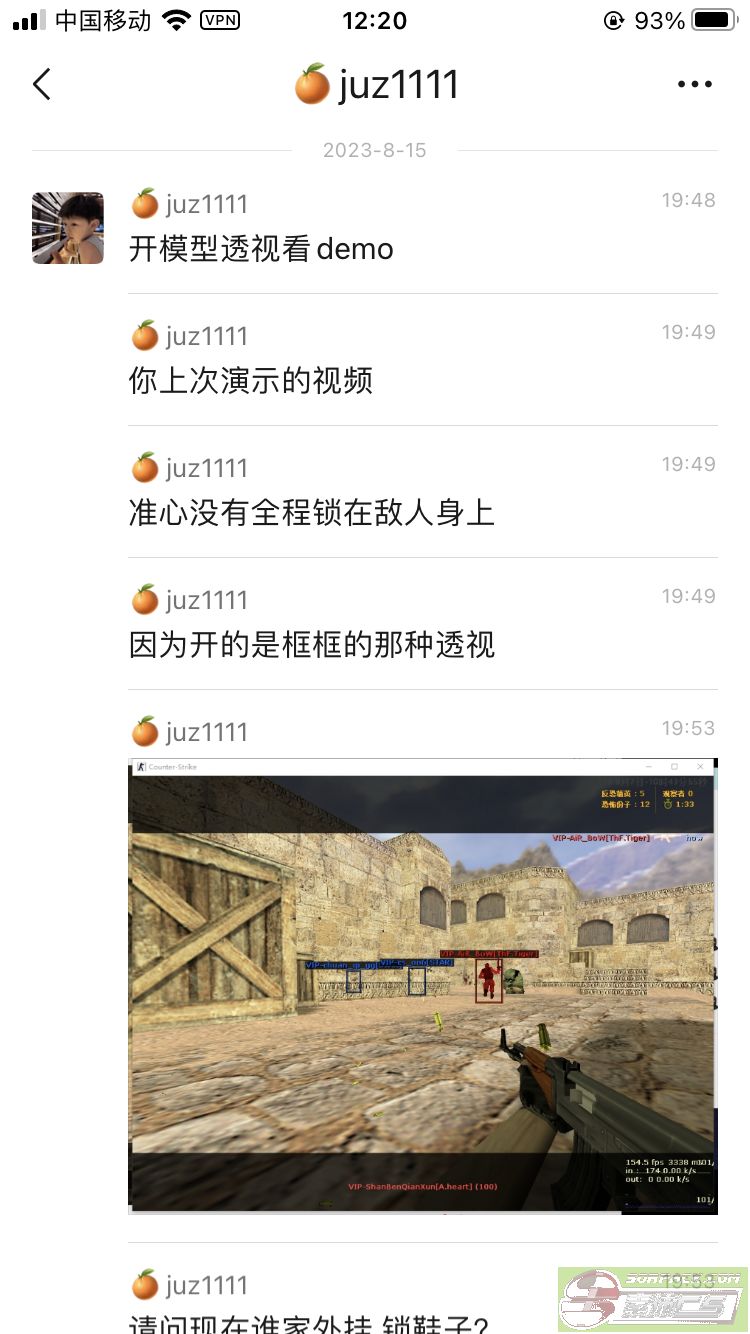Open juz1111's profile avatar picture
The image size is (750, 1334).
coord(68,228)
